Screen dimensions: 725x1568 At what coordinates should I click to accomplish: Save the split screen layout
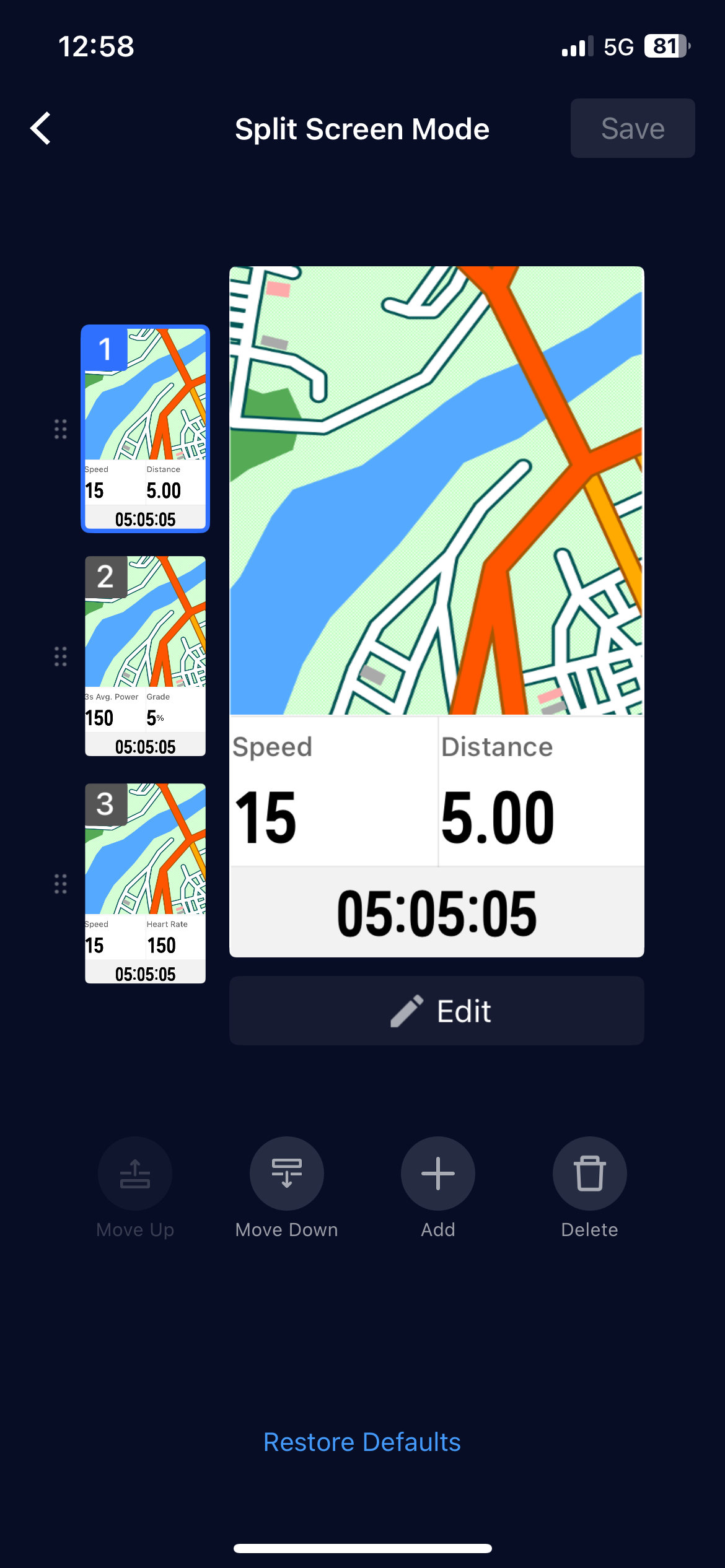(632, 129)
